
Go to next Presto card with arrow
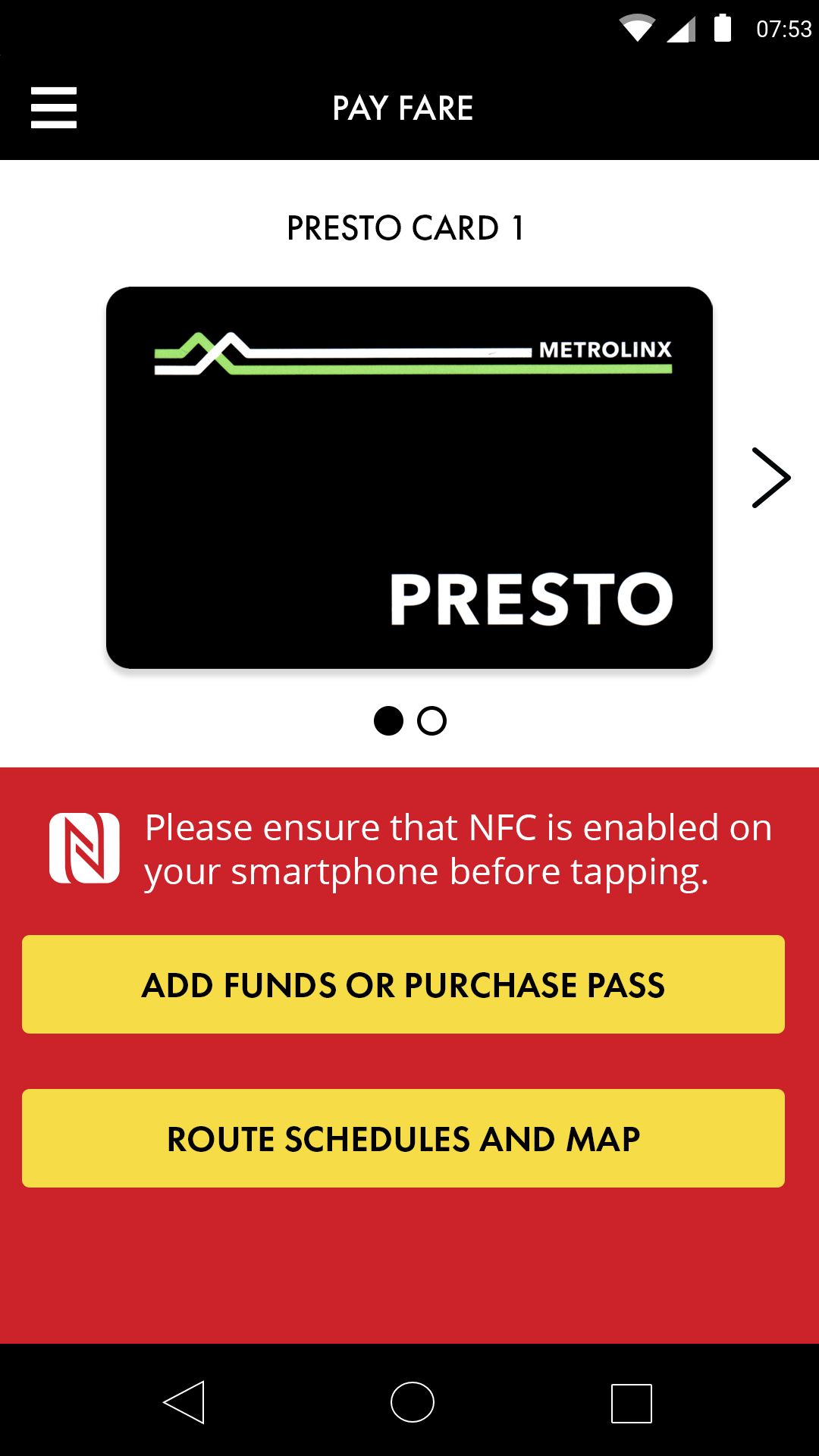point(770,478)
